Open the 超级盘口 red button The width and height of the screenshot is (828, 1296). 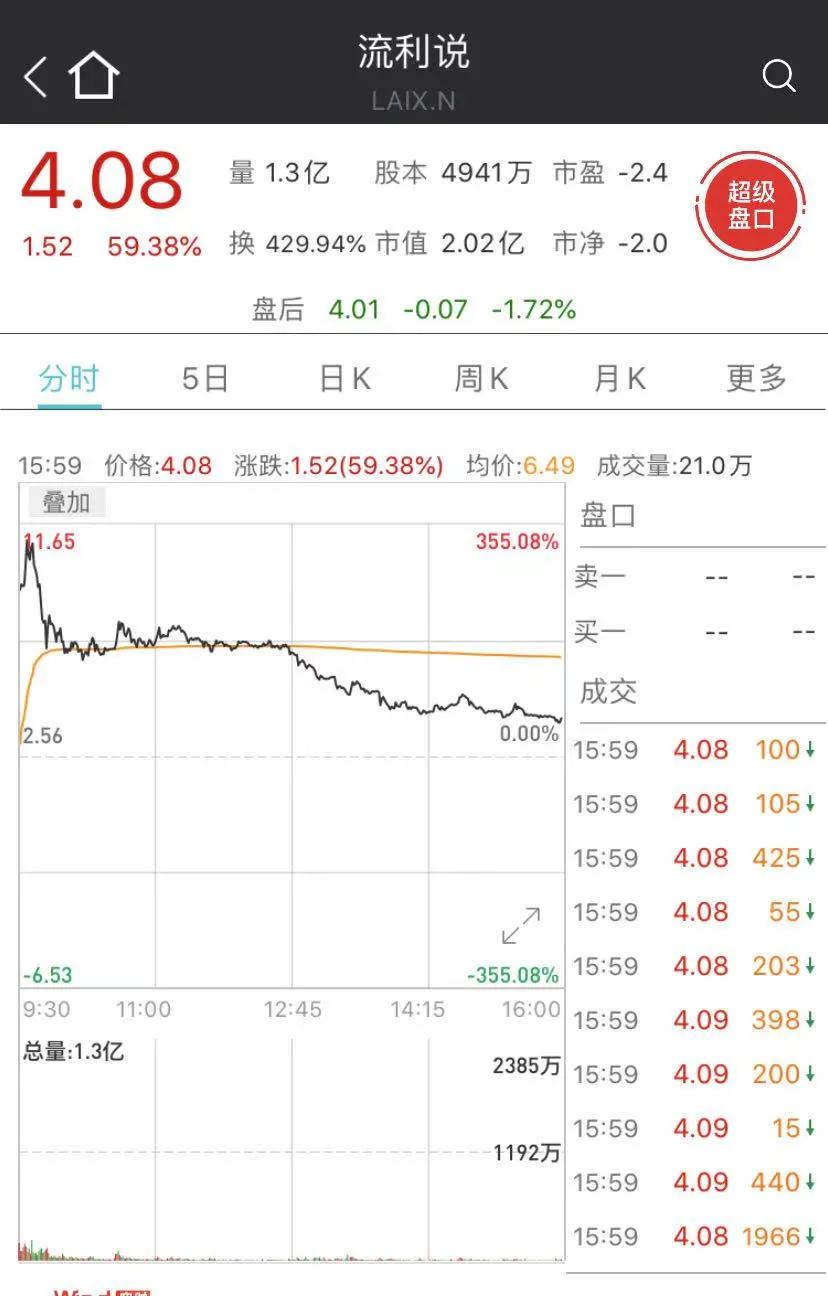coord(751,206)
